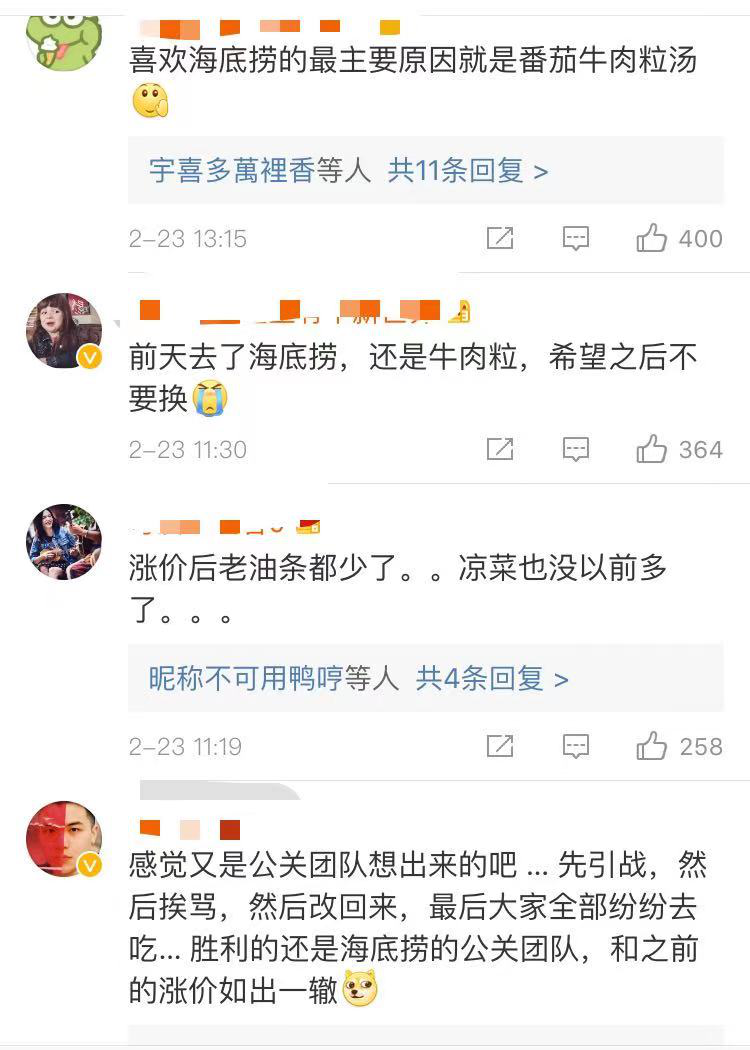Image resolution: width=750 pixels, height=1050 pixels.
Task: View all 共4条回复 replies
Action: click(x=492, y=679)
